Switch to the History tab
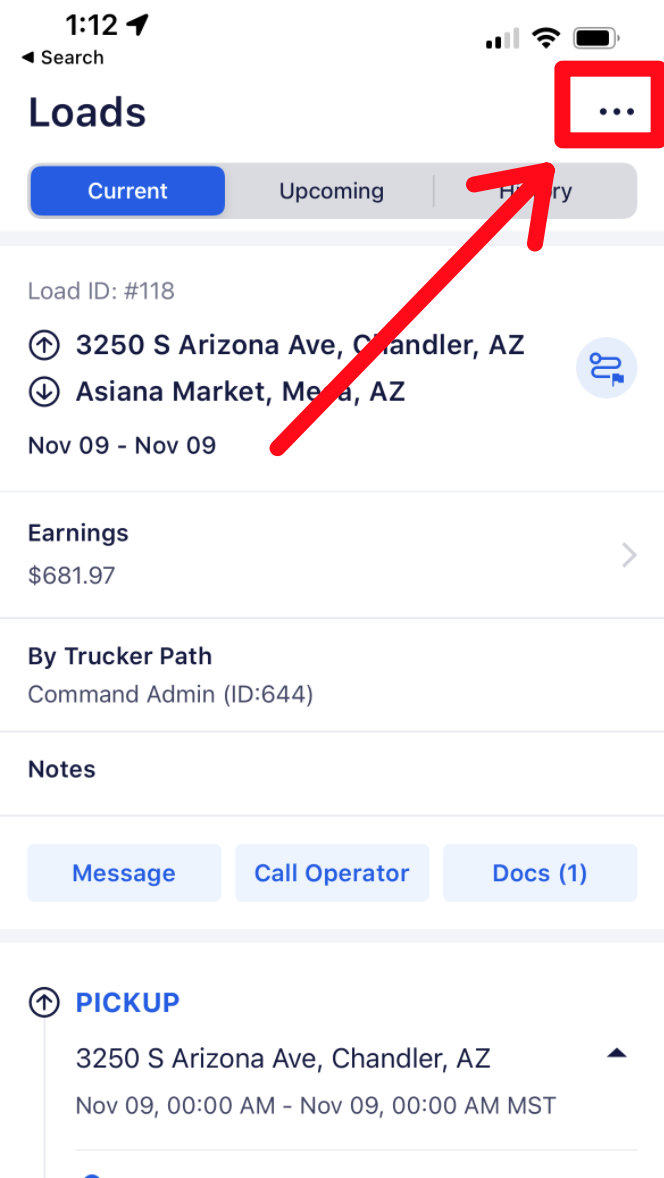The width and height of the screenshot is (664, 1178). click(536, 191)
